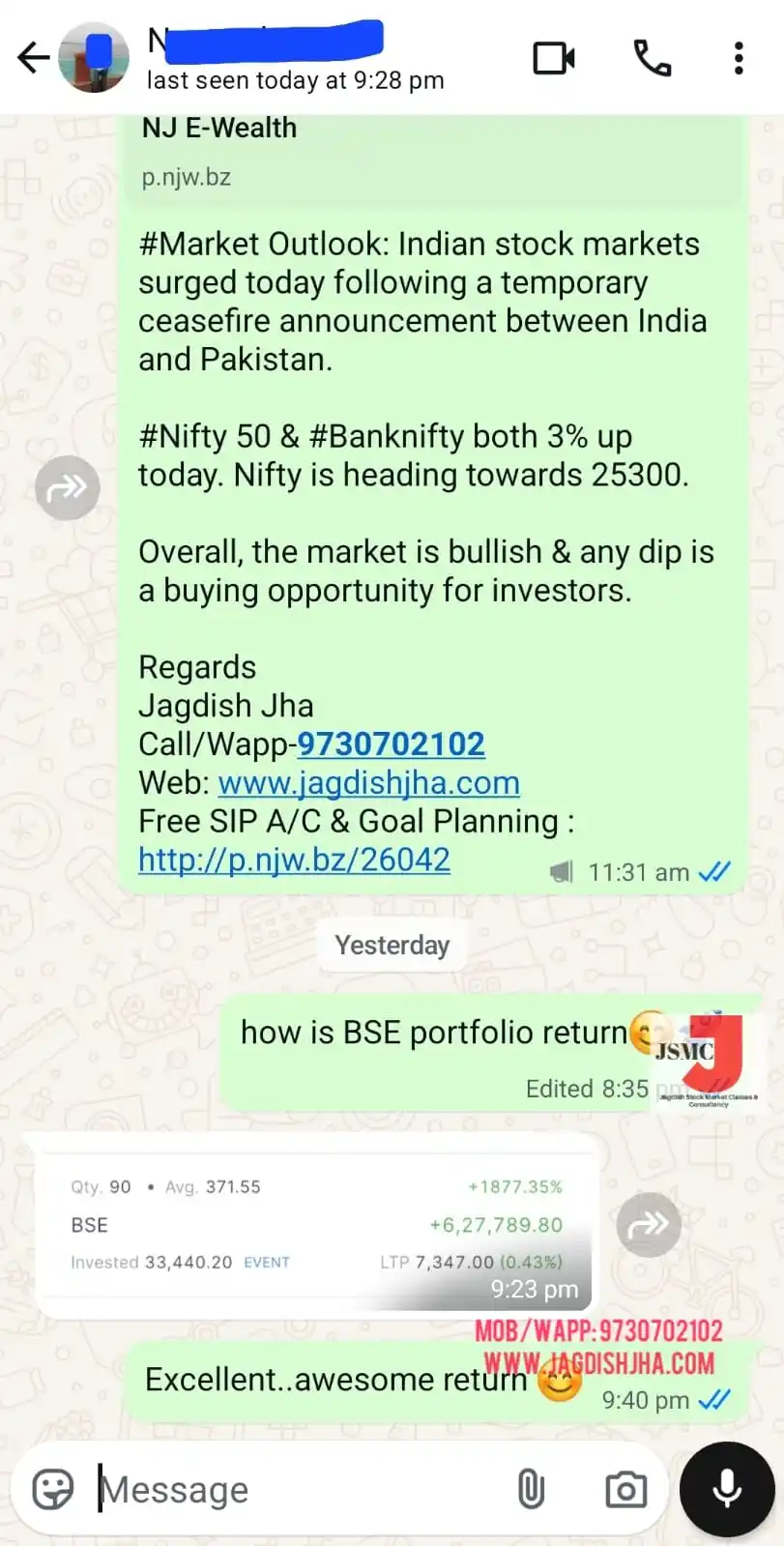Open the contact's profile picture
The image size is (784, 1546).
pyautogui.click(x=94, y=58)
